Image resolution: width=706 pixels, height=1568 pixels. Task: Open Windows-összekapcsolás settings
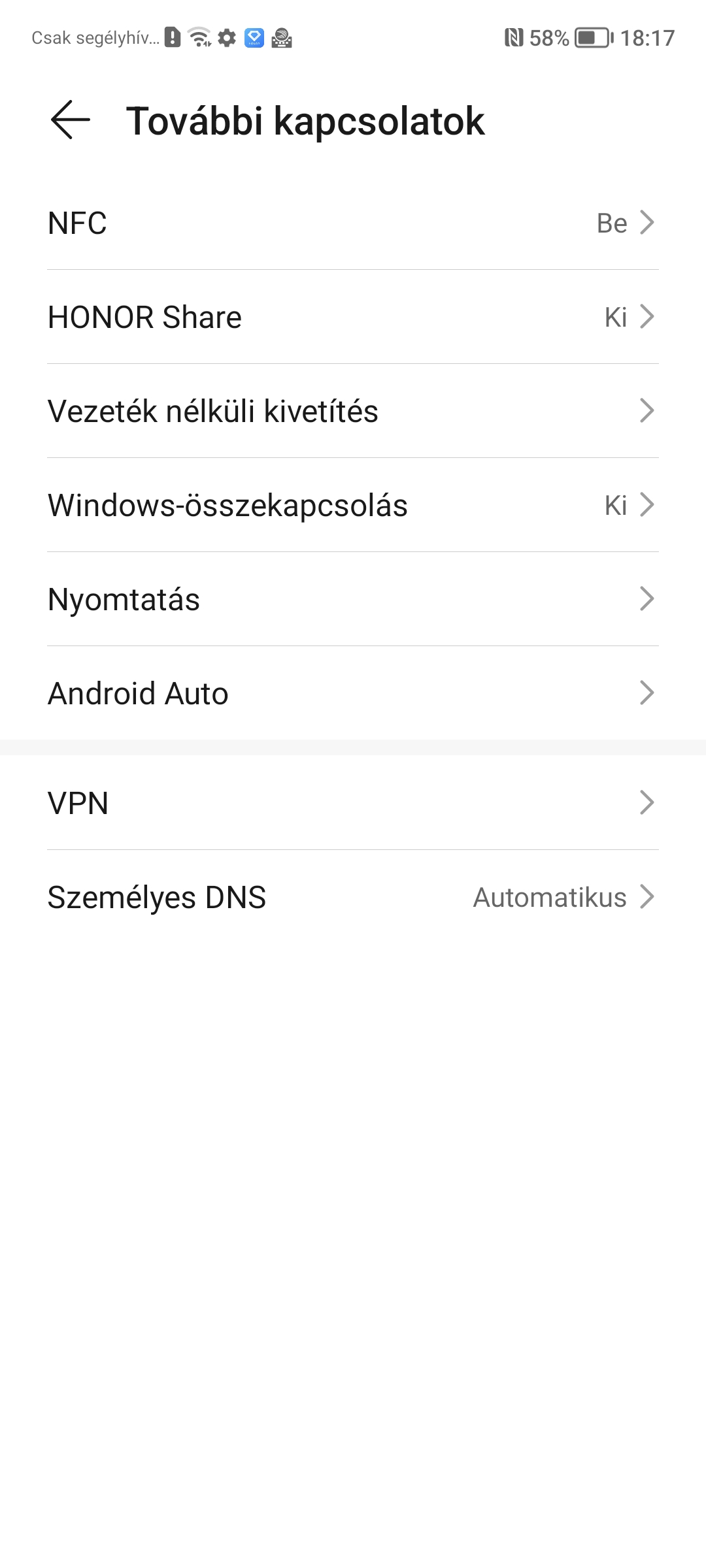353,505
